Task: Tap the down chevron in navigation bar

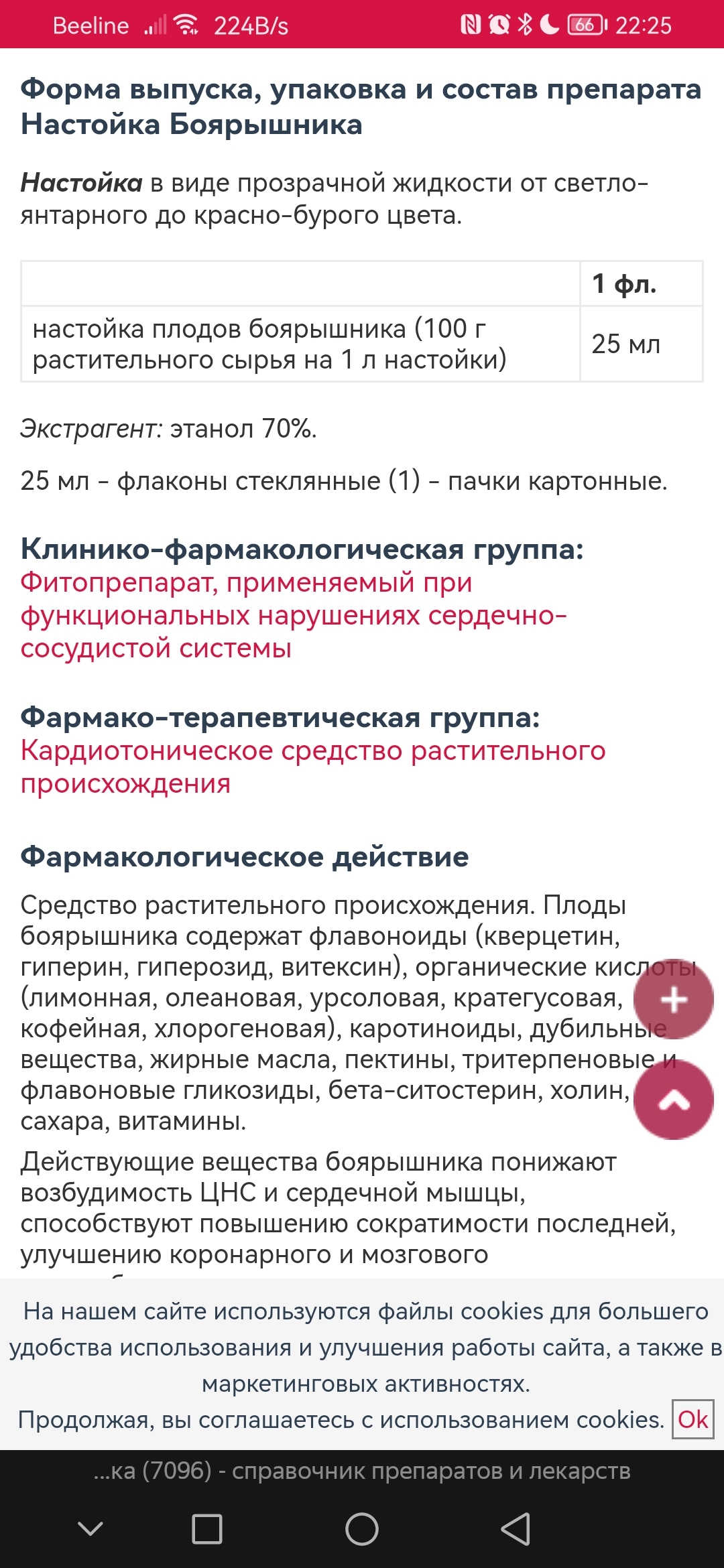Action: pyautogui.click(x=90, y=1528)
